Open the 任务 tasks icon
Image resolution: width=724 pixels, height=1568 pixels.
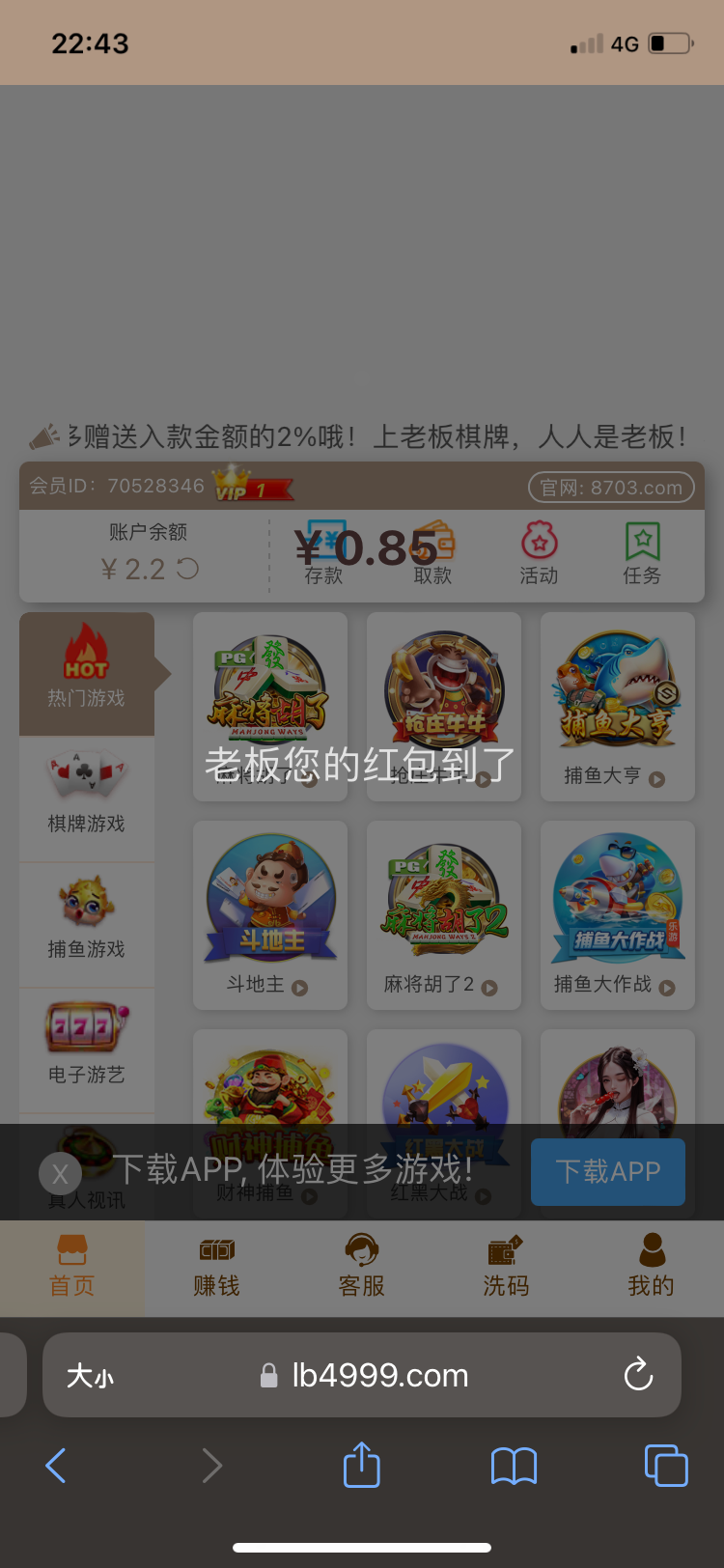point(642,554)
